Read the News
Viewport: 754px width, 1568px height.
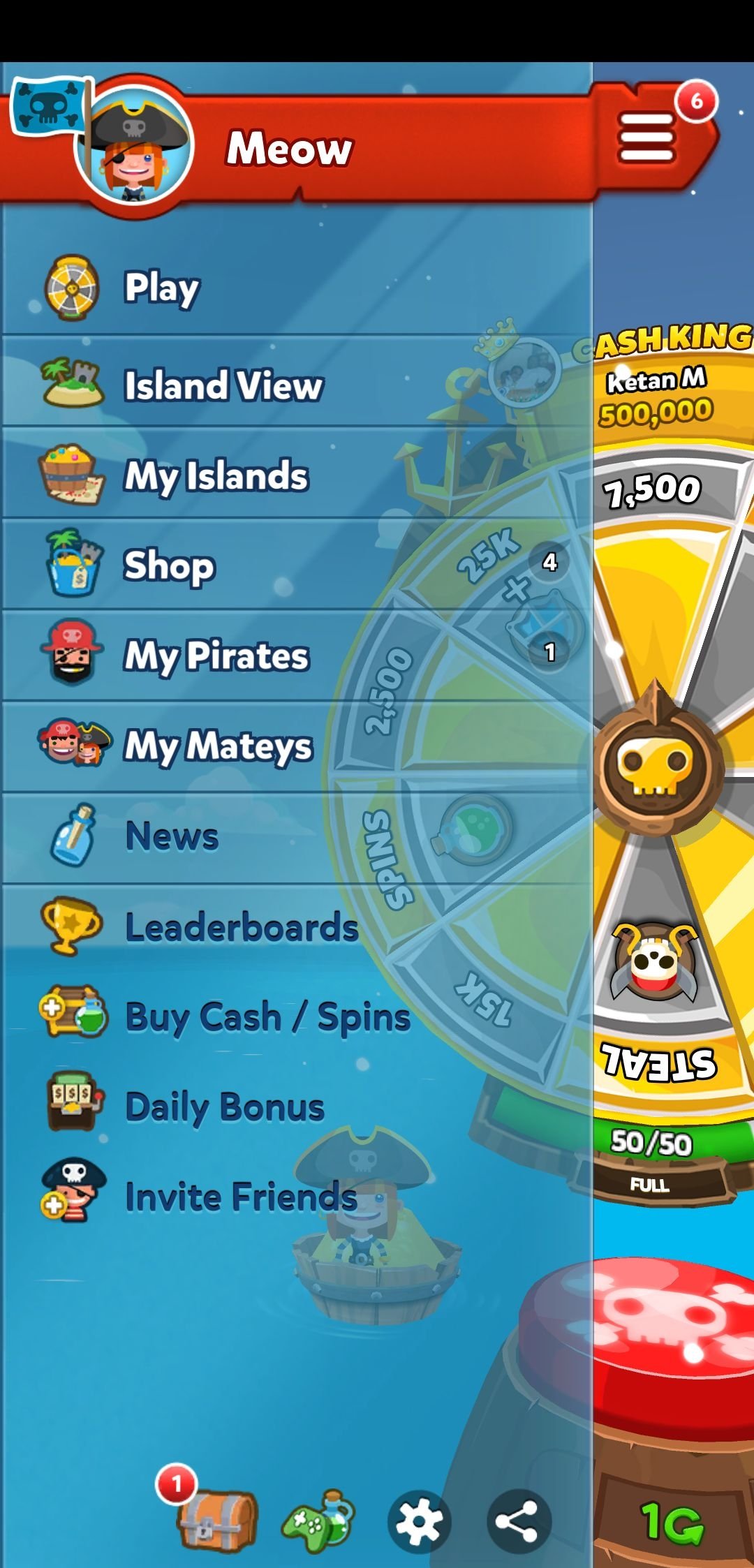pos(297,836)
